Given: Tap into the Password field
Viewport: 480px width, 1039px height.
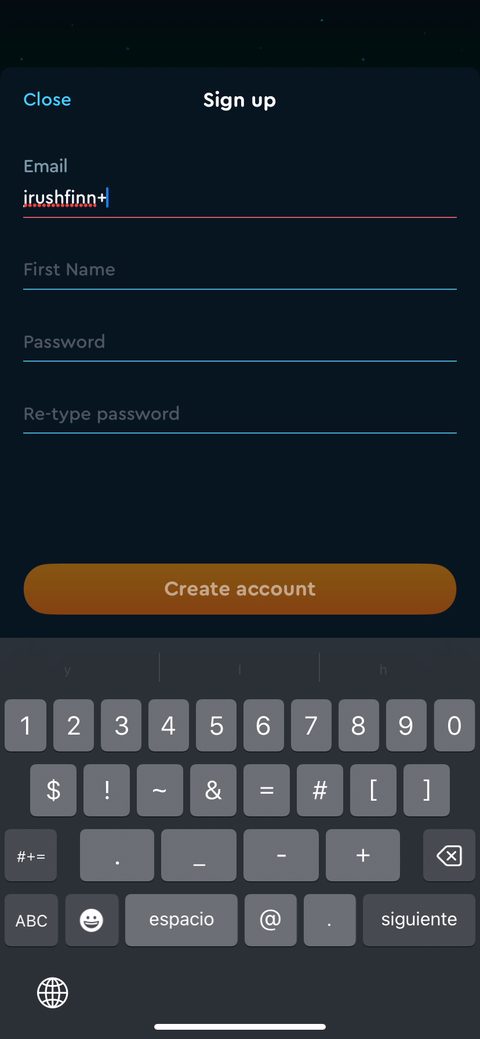Looking at the screenshot, I should click(x=240, y=342).
